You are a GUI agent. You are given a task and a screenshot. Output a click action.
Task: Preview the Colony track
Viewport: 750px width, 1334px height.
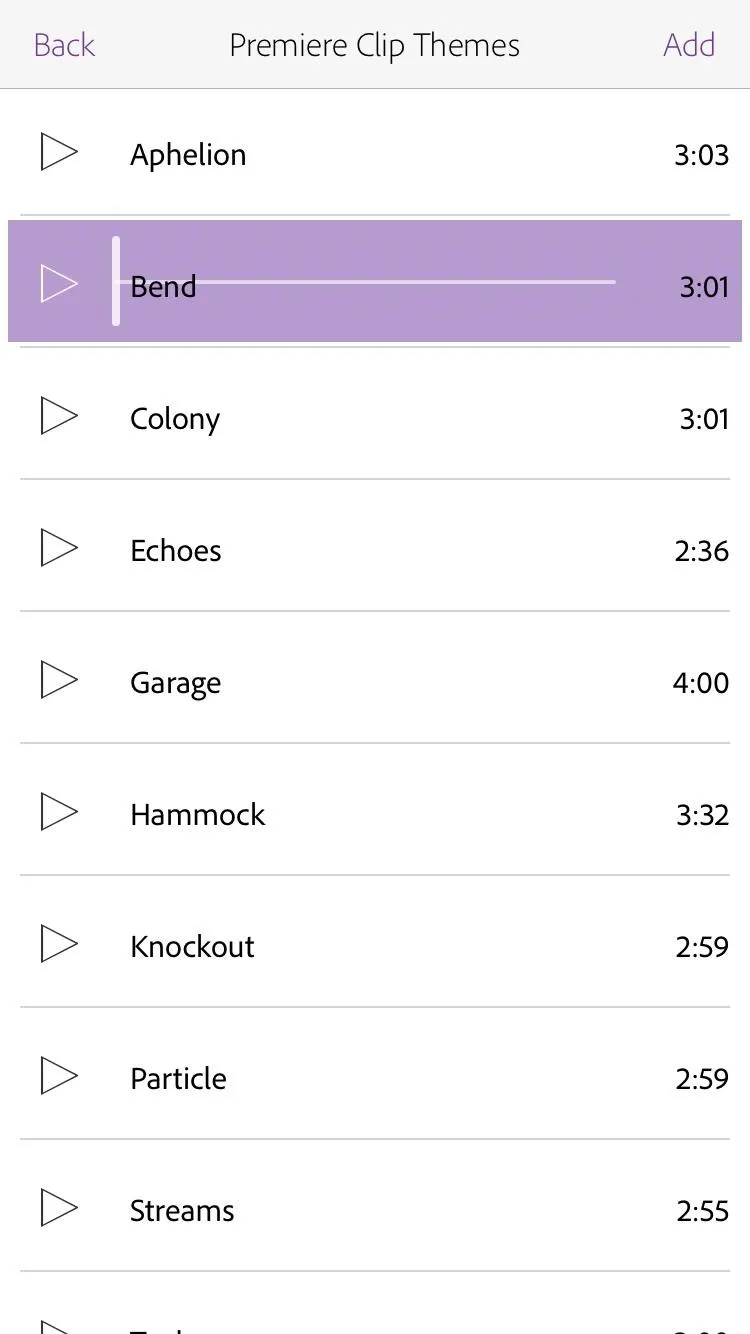[59, 416]
